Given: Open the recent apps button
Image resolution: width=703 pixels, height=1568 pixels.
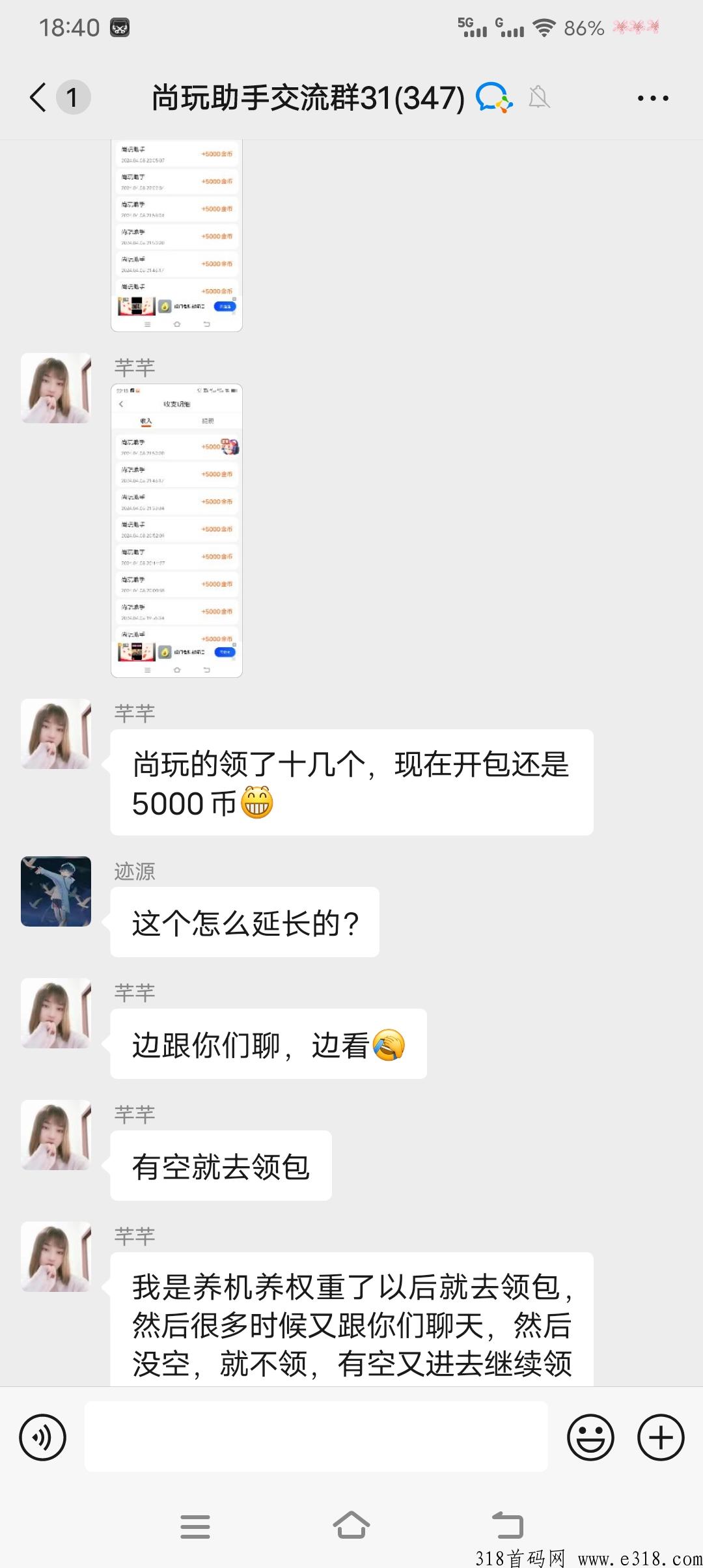Looking at the screenshot, I should tap(195, 1526).
